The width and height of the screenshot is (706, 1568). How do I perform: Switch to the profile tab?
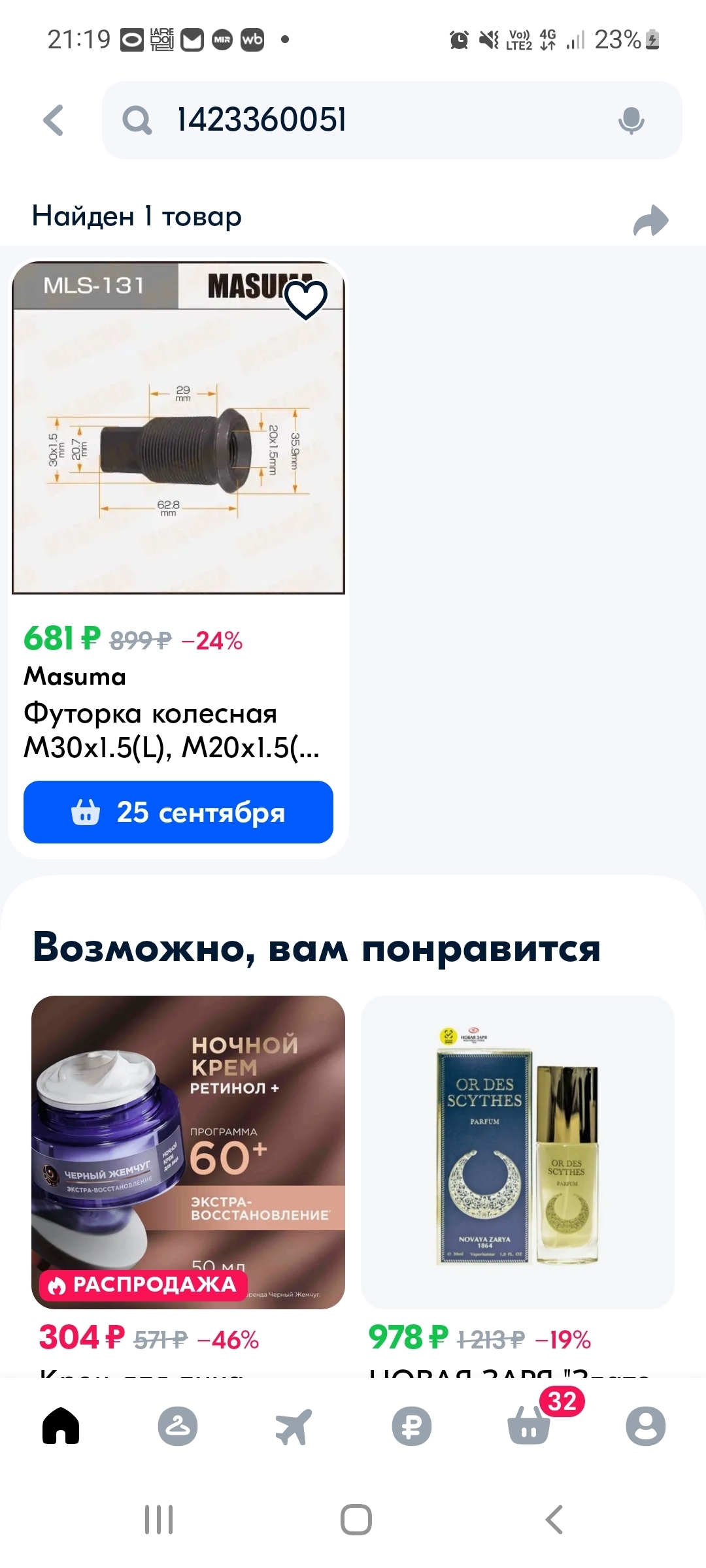pyautogui.click(x=645, y=1426)
